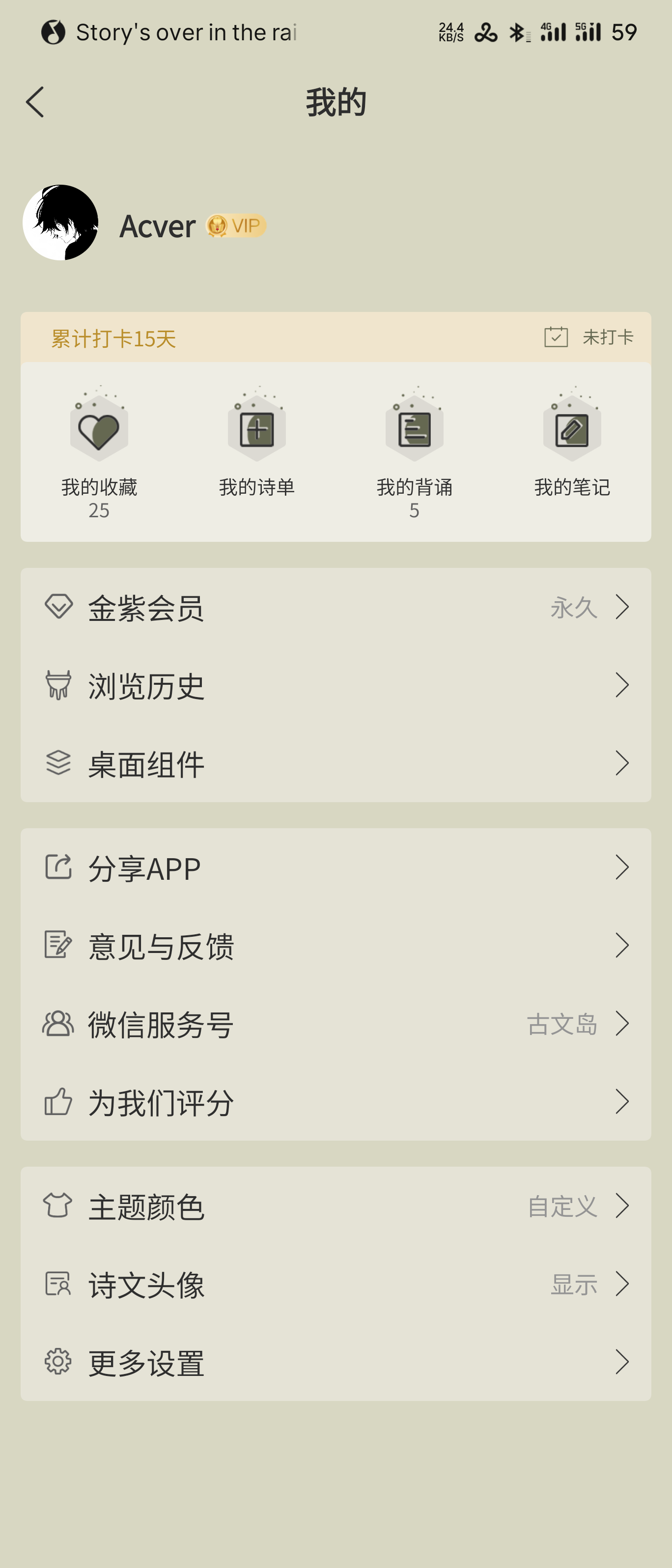The width and height of the screenshot is (672, 1568).
Task: Open the 金紫会员 membership row
Action: (336, 608)
